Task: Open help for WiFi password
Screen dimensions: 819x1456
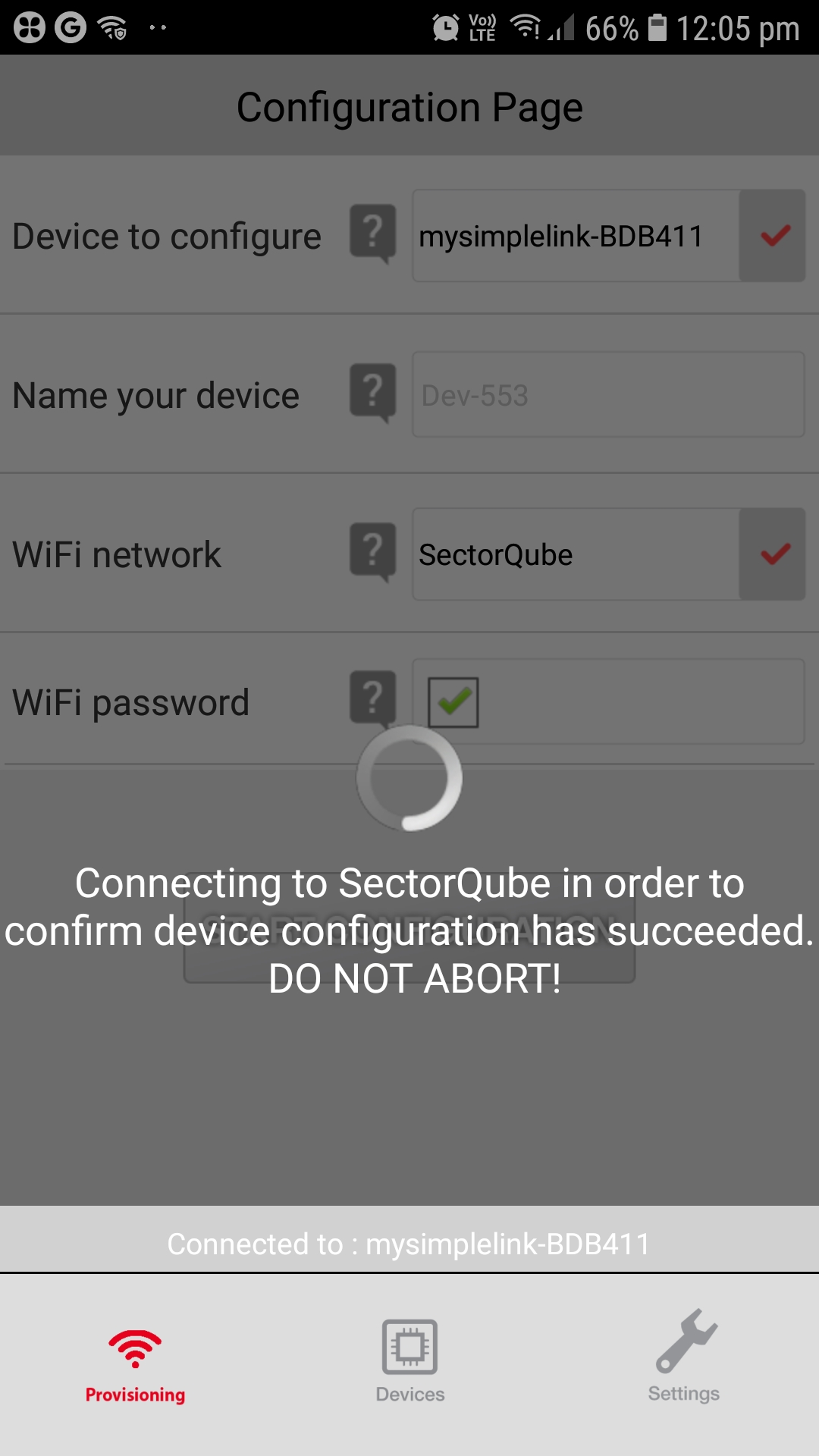Action: [372, 698]
